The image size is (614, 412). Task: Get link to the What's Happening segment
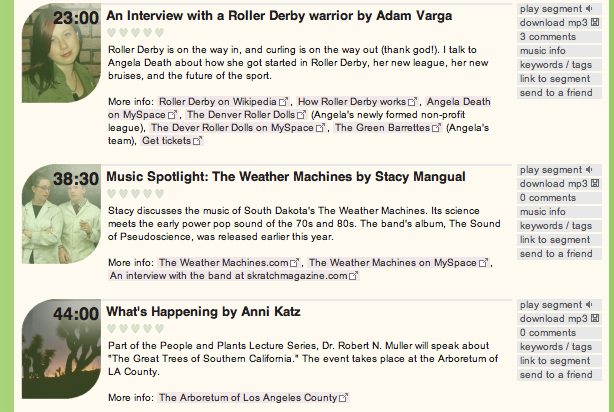[x=555, y=360]
